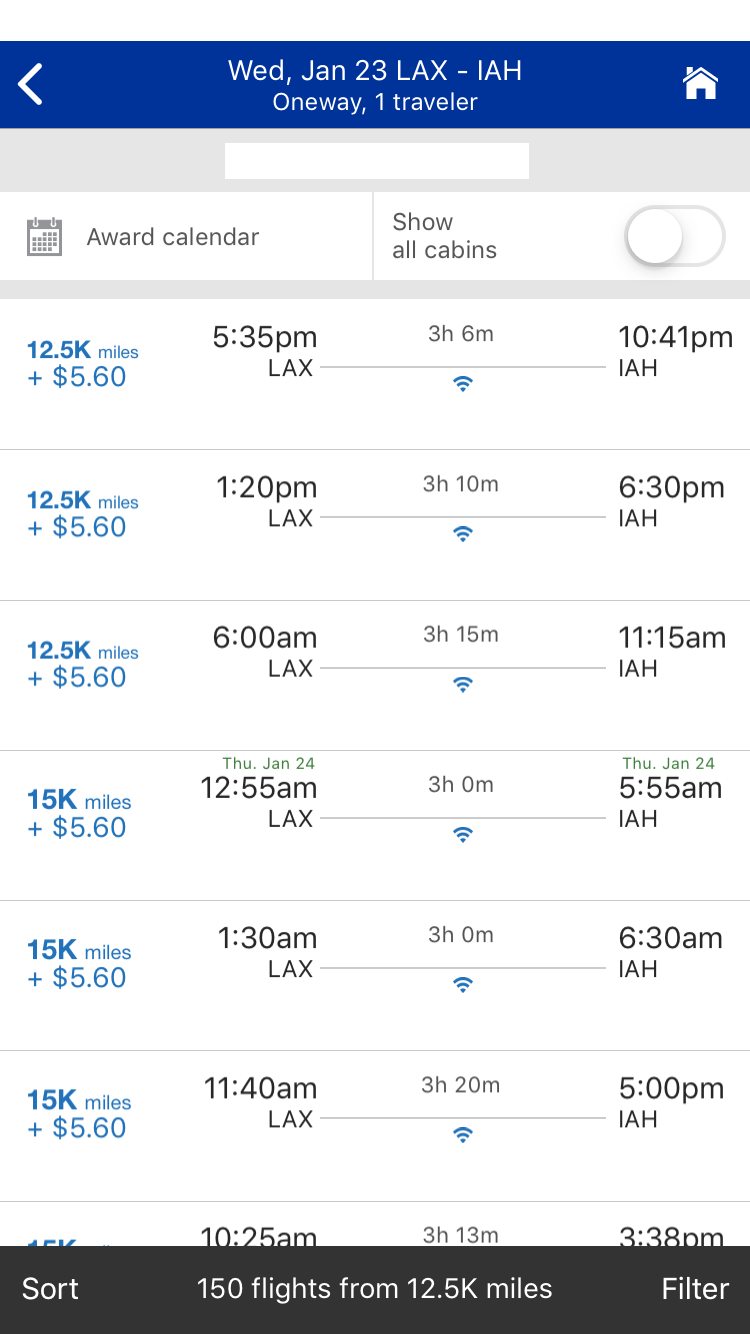Return to the home screen via house icon
Viewport: 750px width, 1334px height.
point(700,84)
